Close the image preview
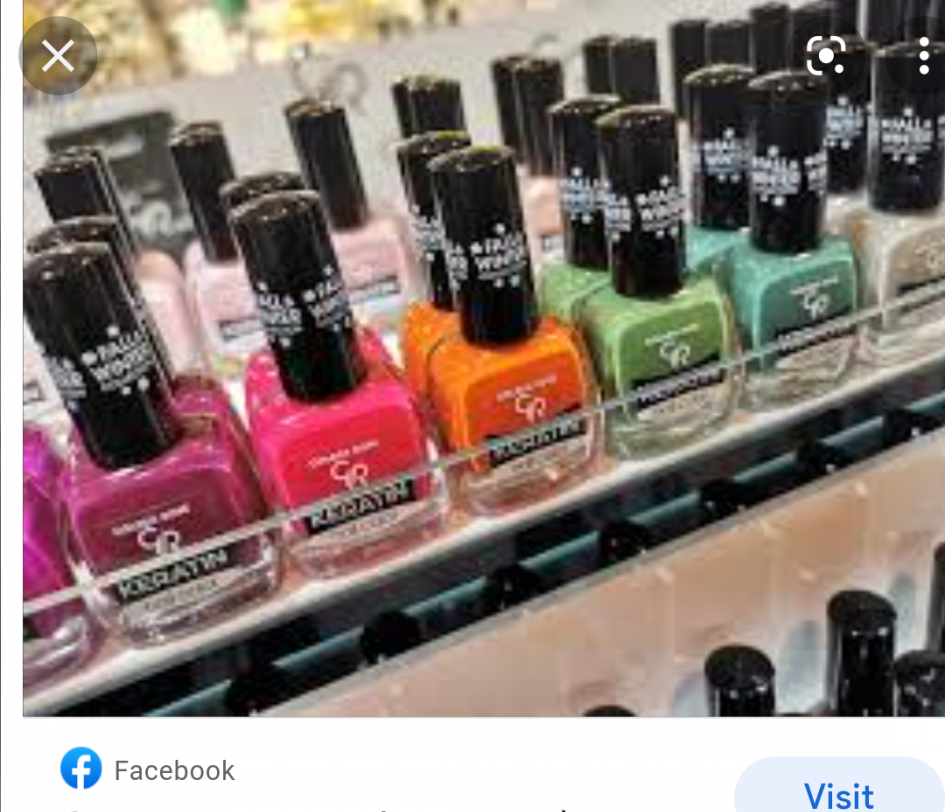The width and height of the screenshot is (945, 812). 58,56
